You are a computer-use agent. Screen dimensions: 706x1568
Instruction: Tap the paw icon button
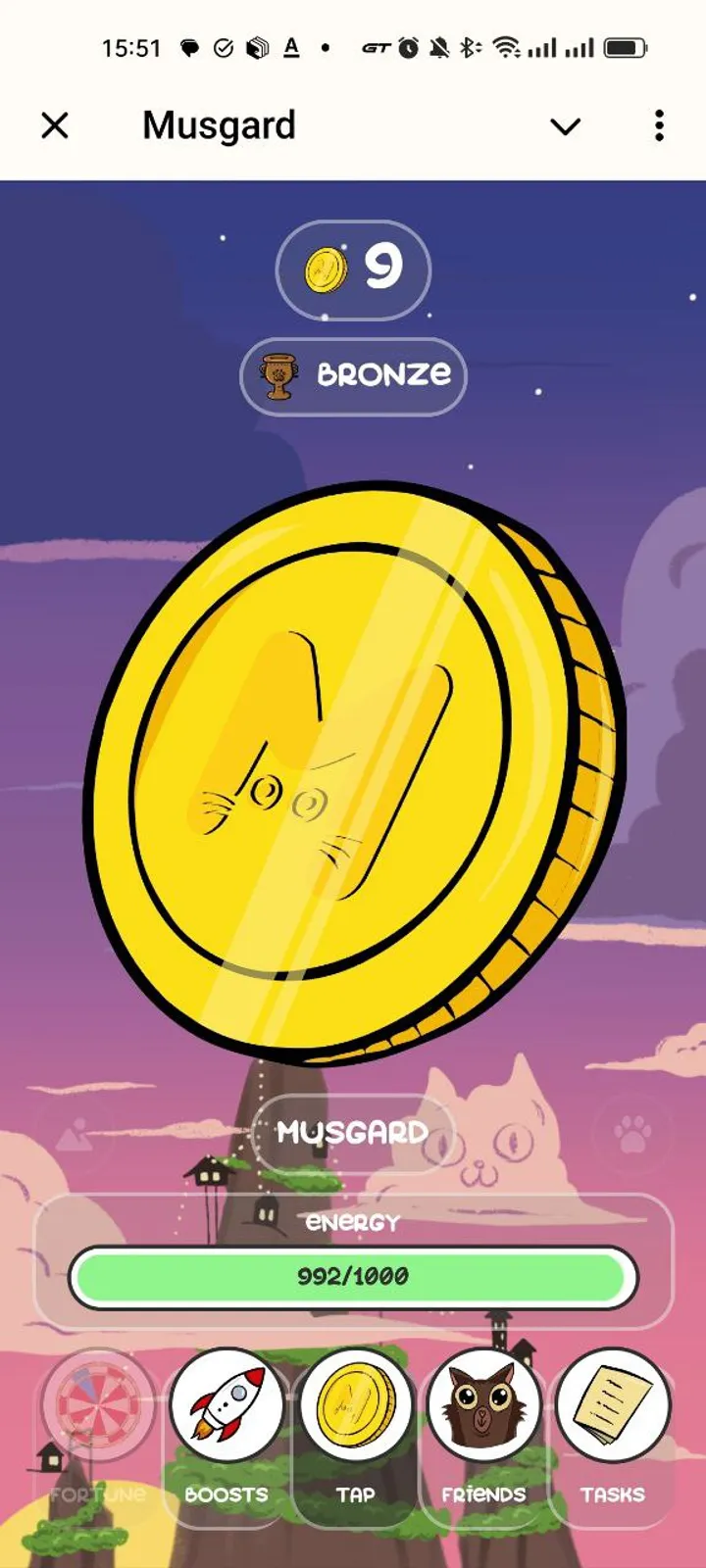[x=632, y=1135]
